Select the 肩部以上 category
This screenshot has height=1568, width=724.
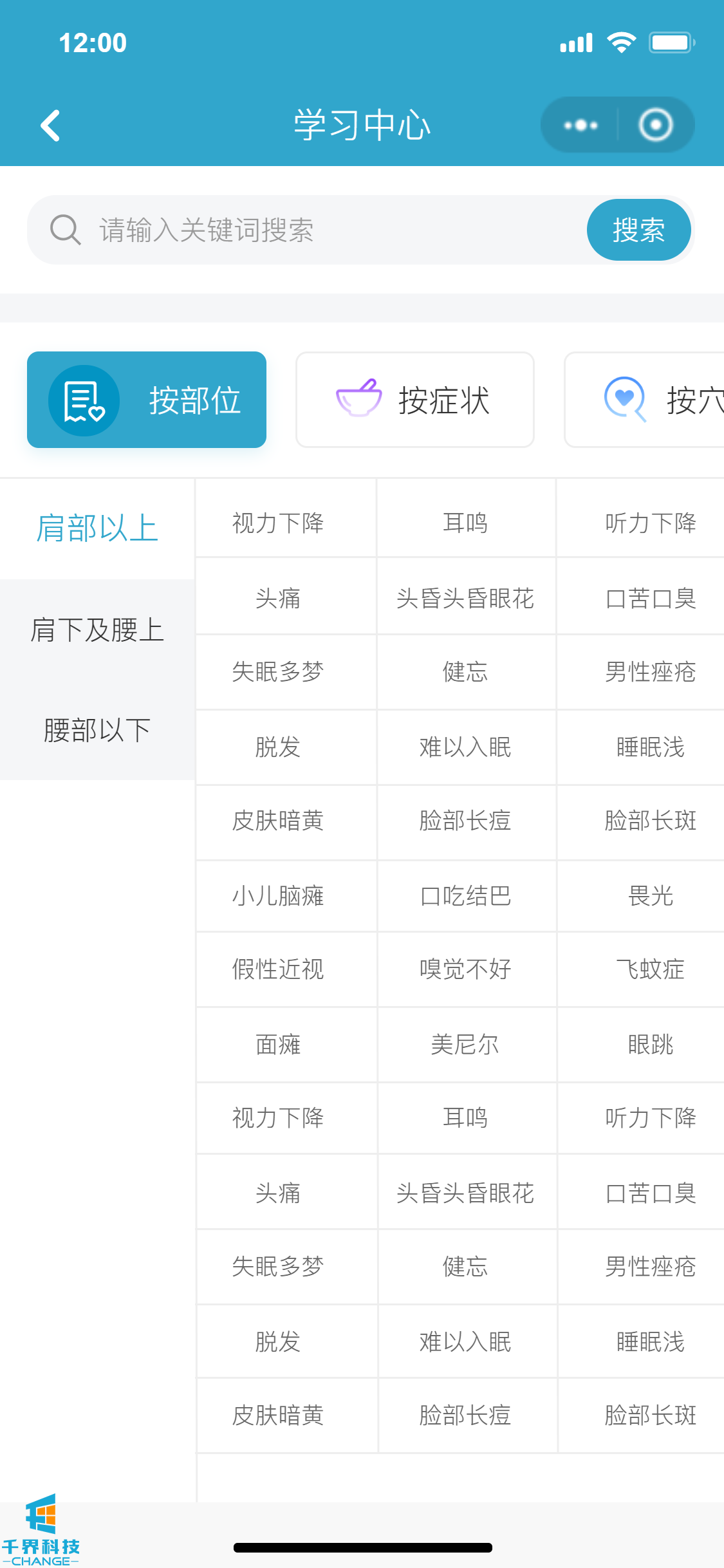pyautogui.click(x=97, y=528)
